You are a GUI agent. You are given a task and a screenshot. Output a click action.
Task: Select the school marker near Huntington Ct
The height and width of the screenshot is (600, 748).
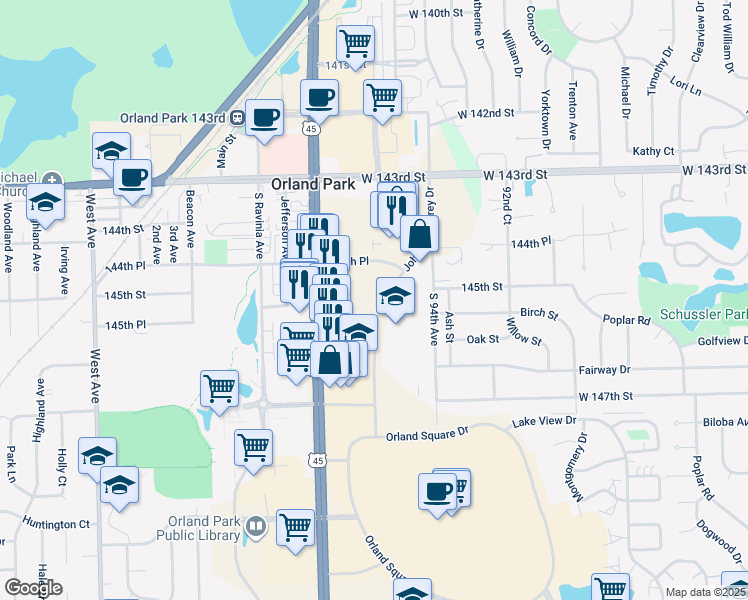coord(119,486)
